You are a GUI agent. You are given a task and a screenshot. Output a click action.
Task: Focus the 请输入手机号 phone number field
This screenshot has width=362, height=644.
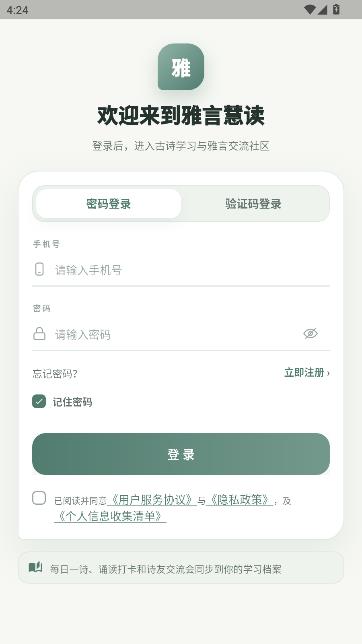click(181, 270)
